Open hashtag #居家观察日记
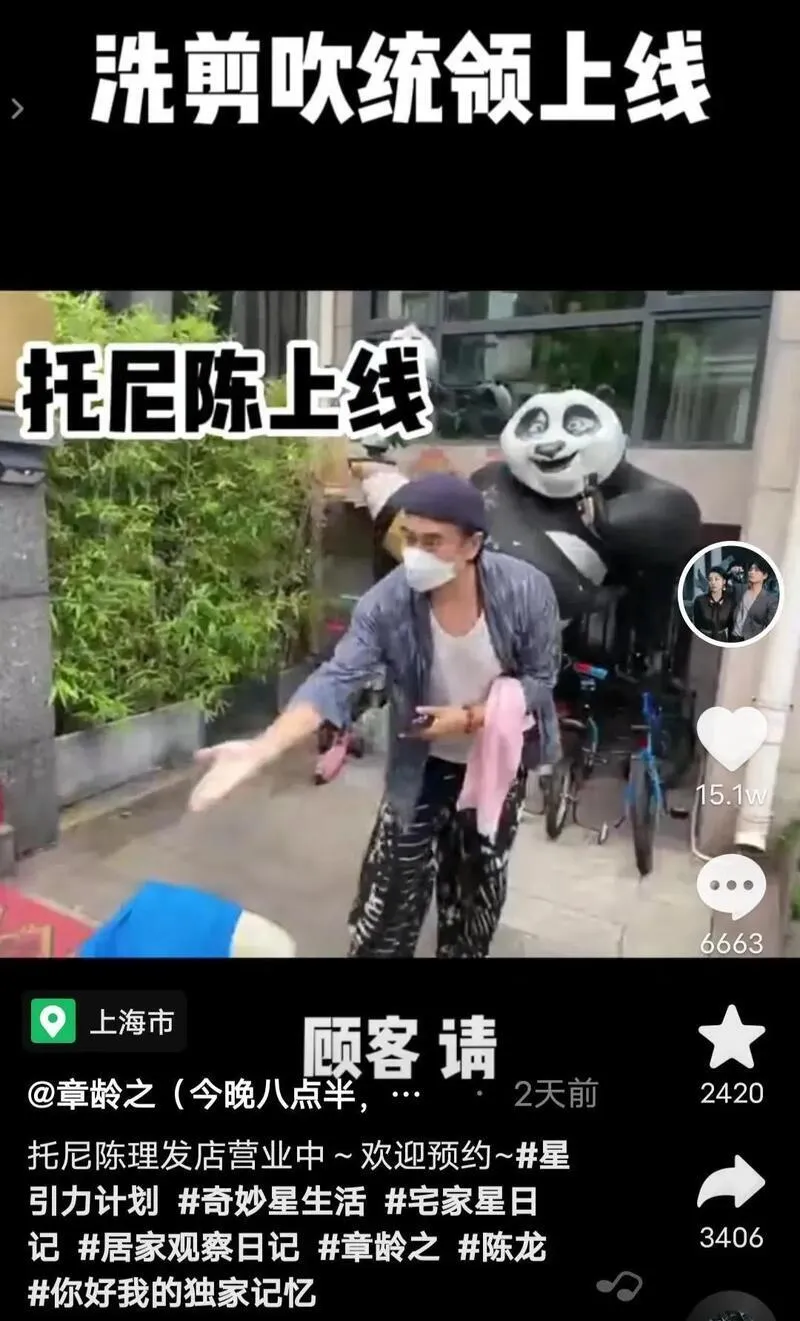The height and width of the screenshot is (1321, 800). tap(188, 1247)
